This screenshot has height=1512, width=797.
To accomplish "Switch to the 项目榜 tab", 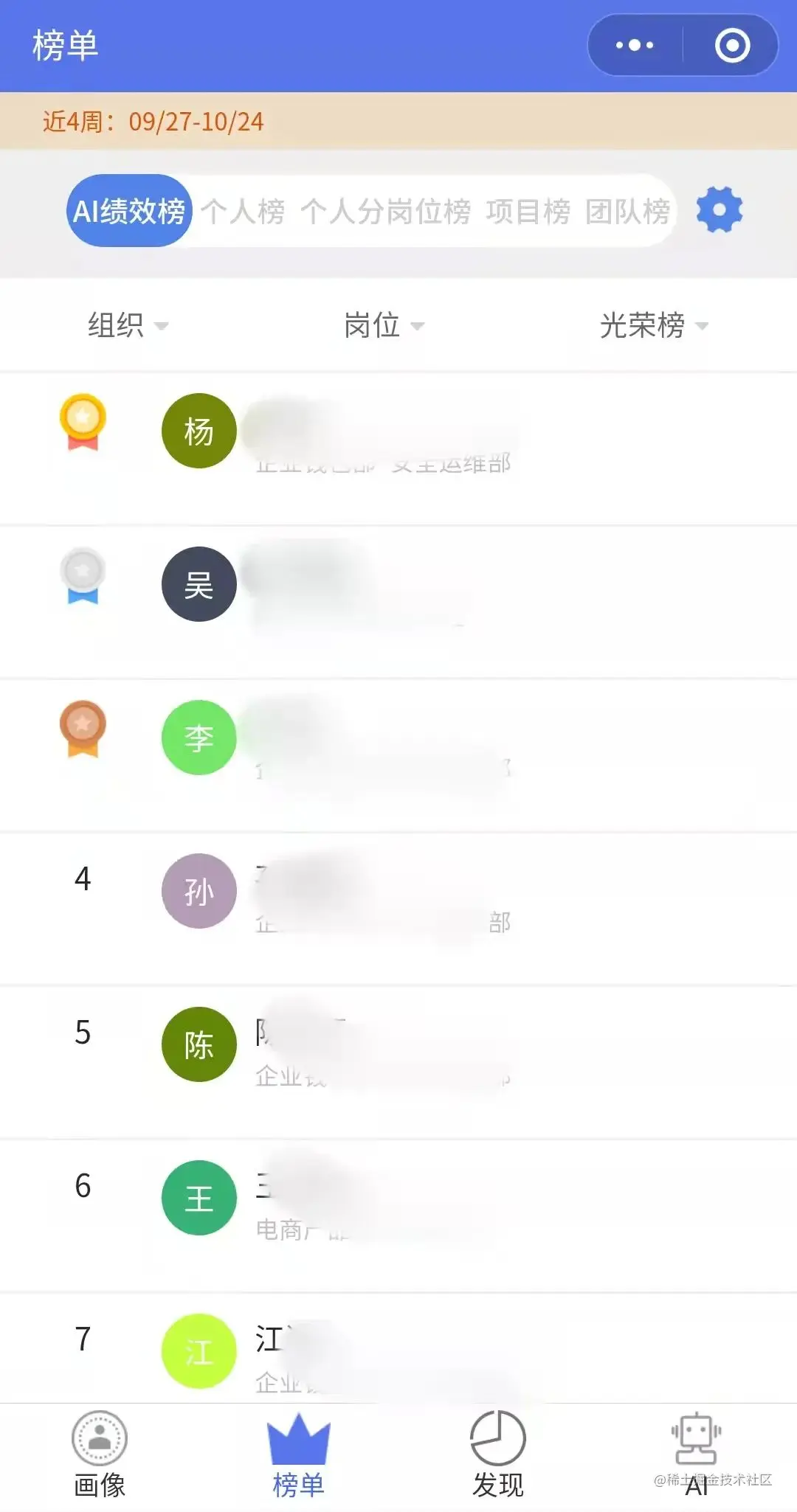I will pos(528,212).
